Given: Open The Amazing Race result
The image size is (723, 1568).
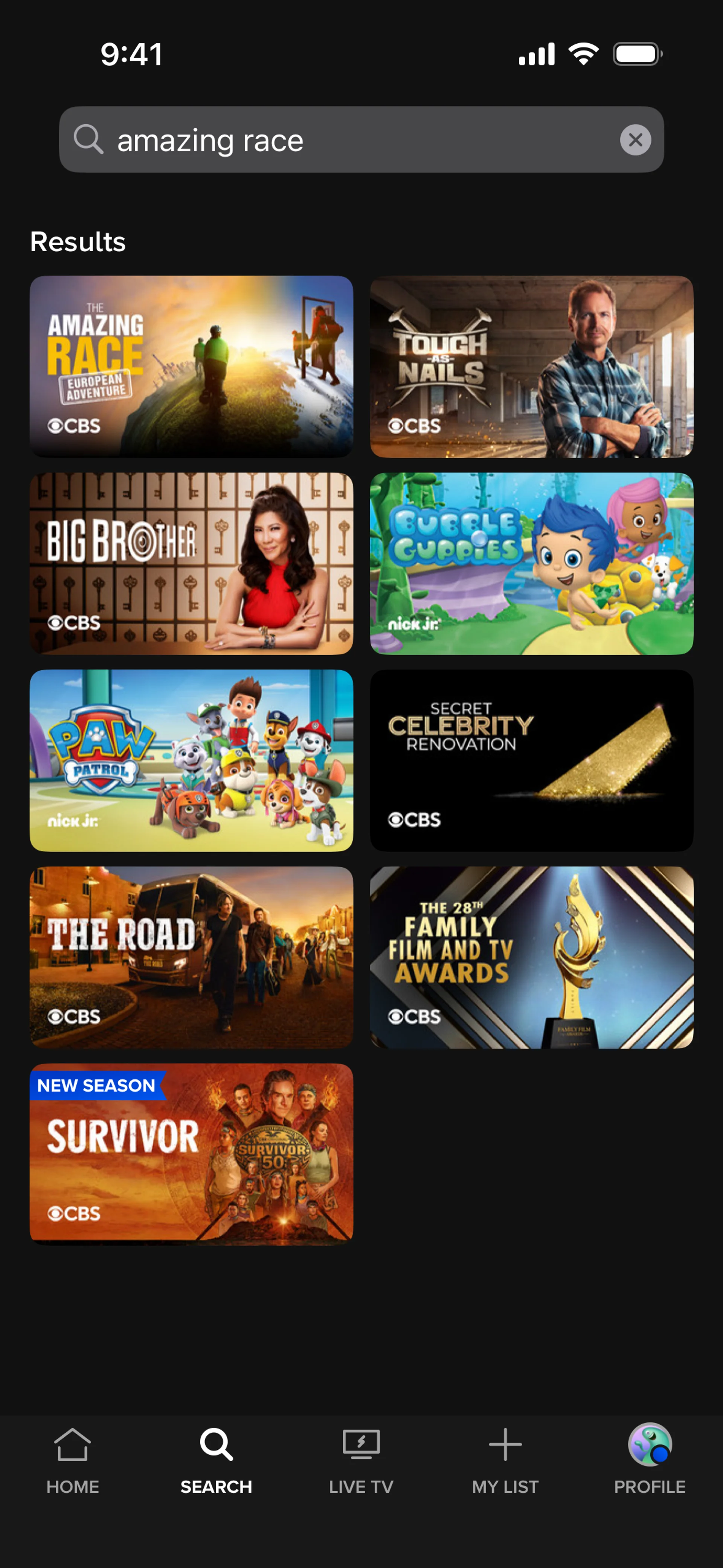Looking at the screenshot, I should click(191, 367).
